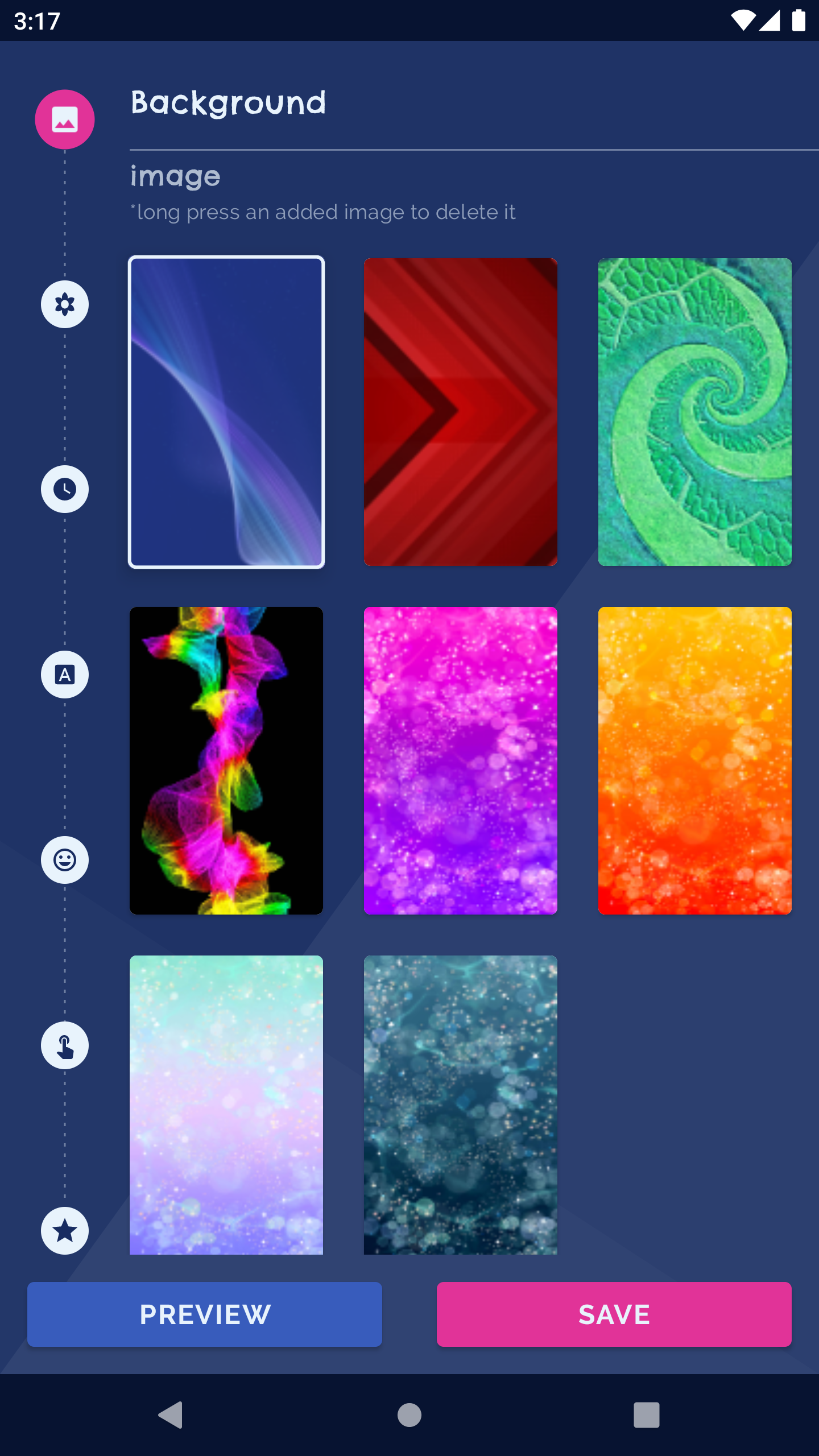Tap the PREVIEW button
Screen dimensions: 819x1456
(x=205, y=1314)
